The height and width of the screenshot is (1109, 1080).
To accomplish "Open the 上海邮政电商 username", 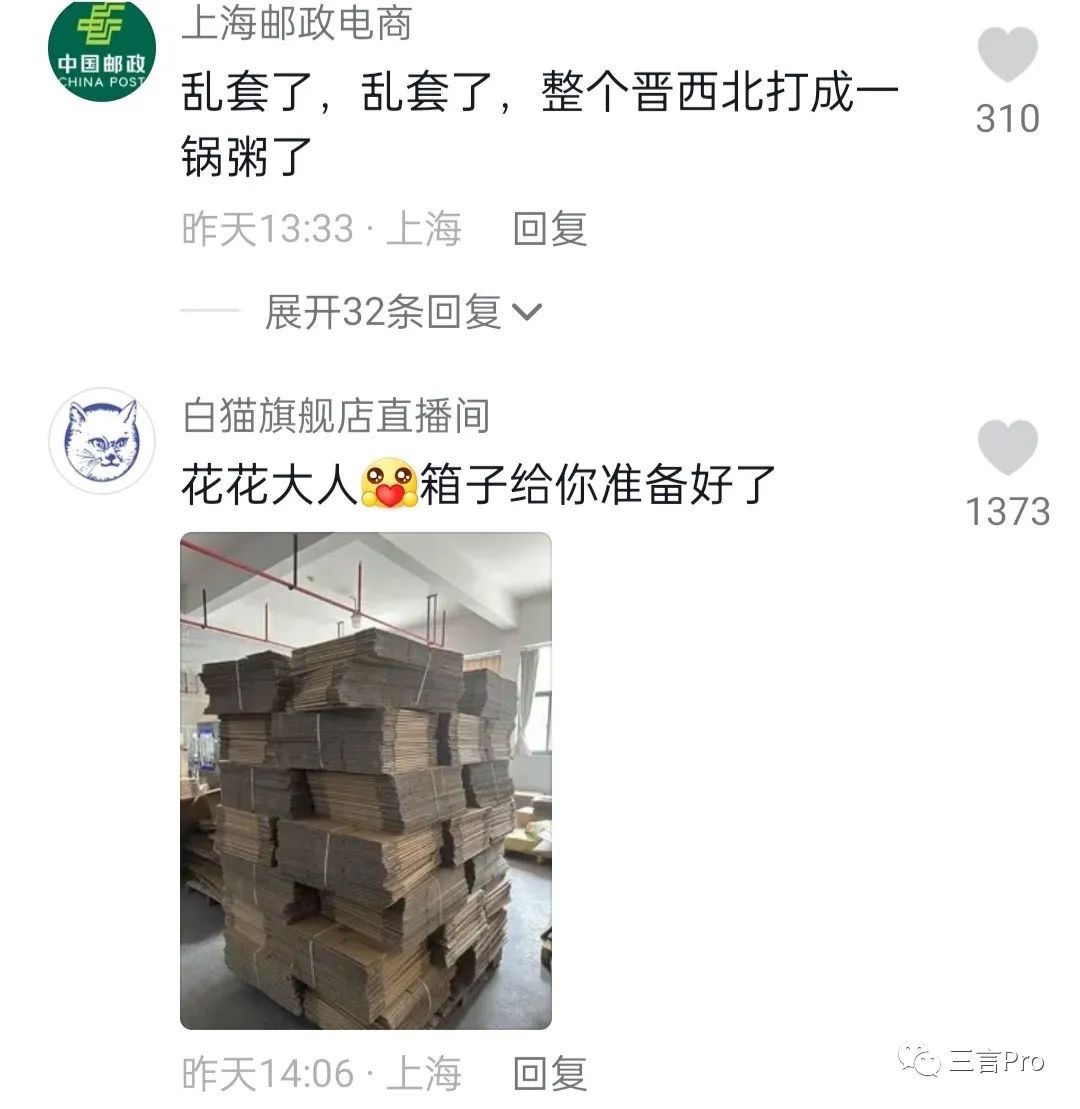I will pos(297,24).
